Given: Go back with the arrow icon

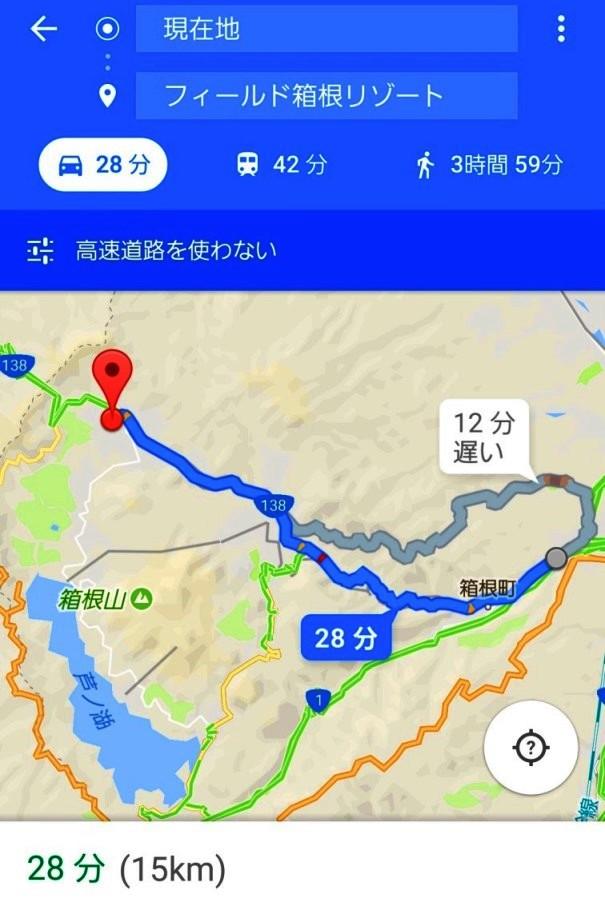Looking at the screenshot, I should (43, 29).
